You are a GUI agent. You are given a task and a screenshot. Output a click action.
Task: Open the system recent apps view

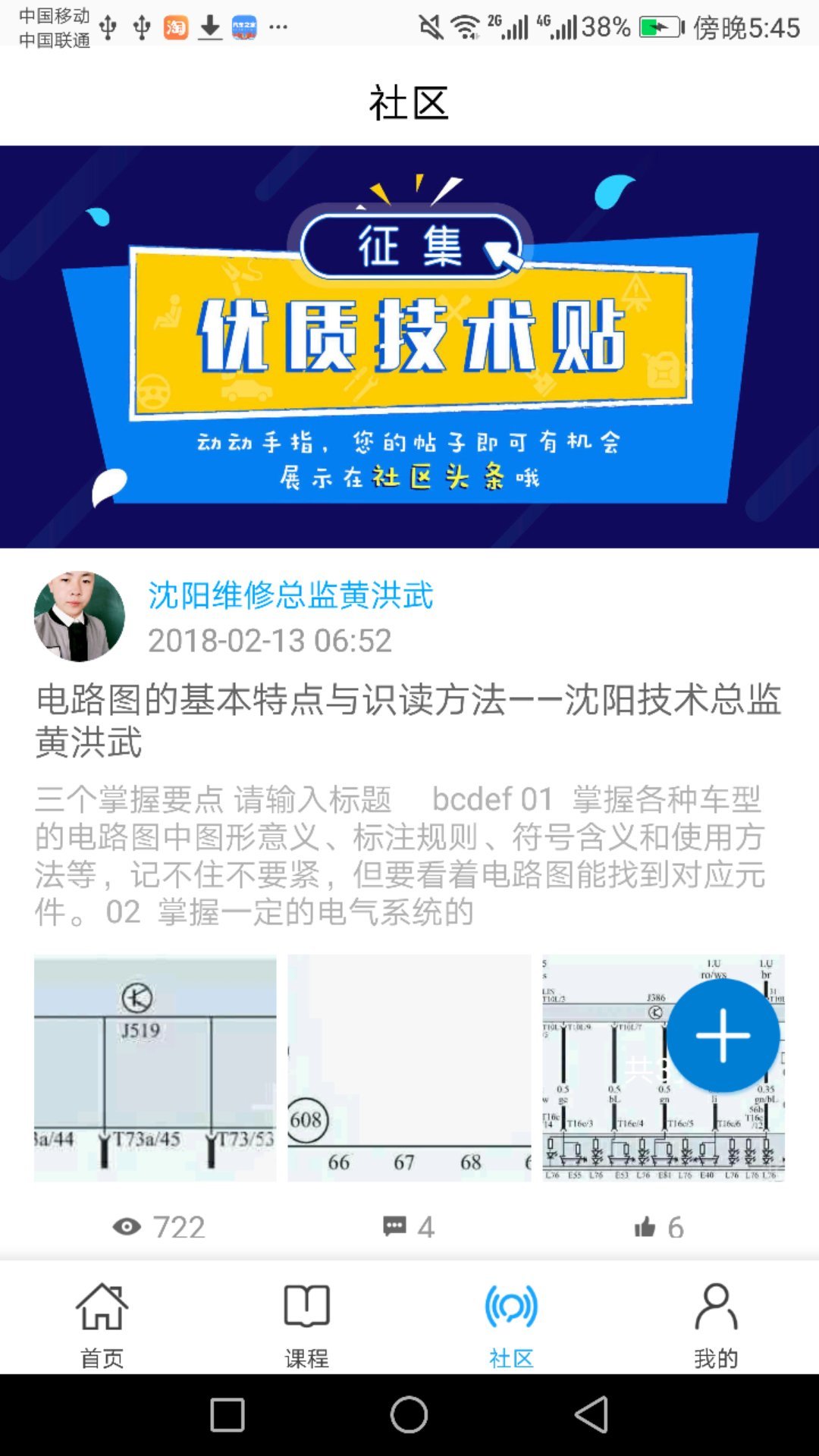[227, 1414]
